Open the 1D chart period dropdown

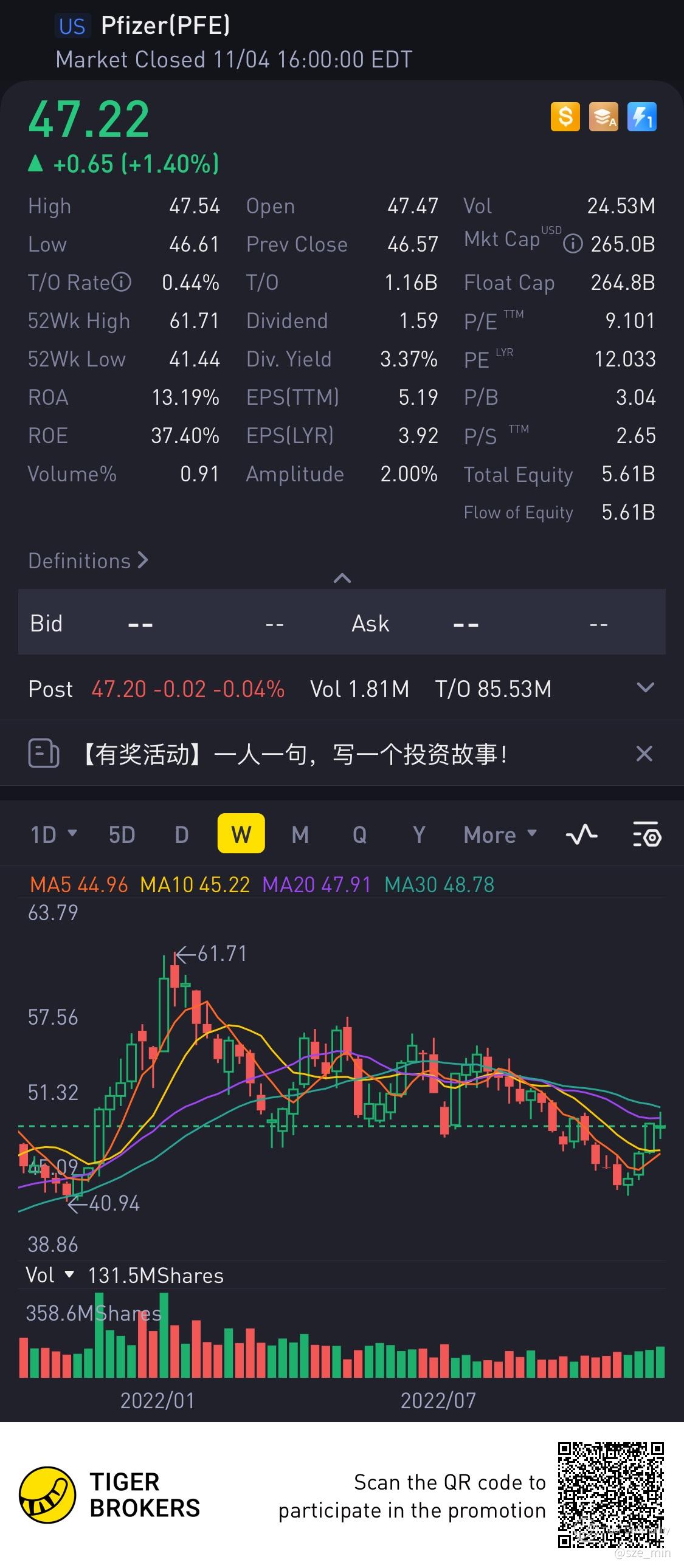point(54,834)
